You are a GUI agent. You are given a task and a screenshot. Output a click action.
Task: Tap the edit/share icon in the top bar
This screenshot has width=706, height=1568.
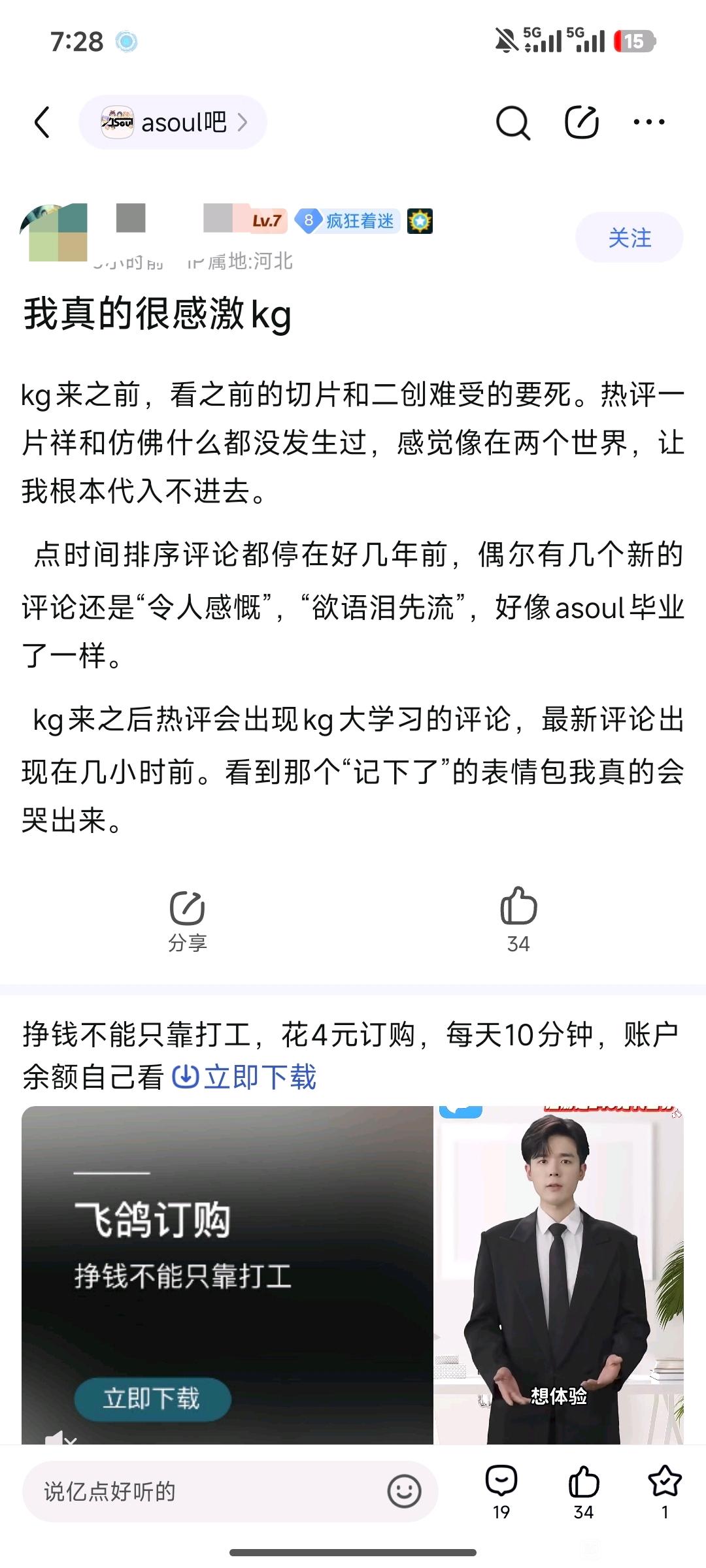(581, 122)
